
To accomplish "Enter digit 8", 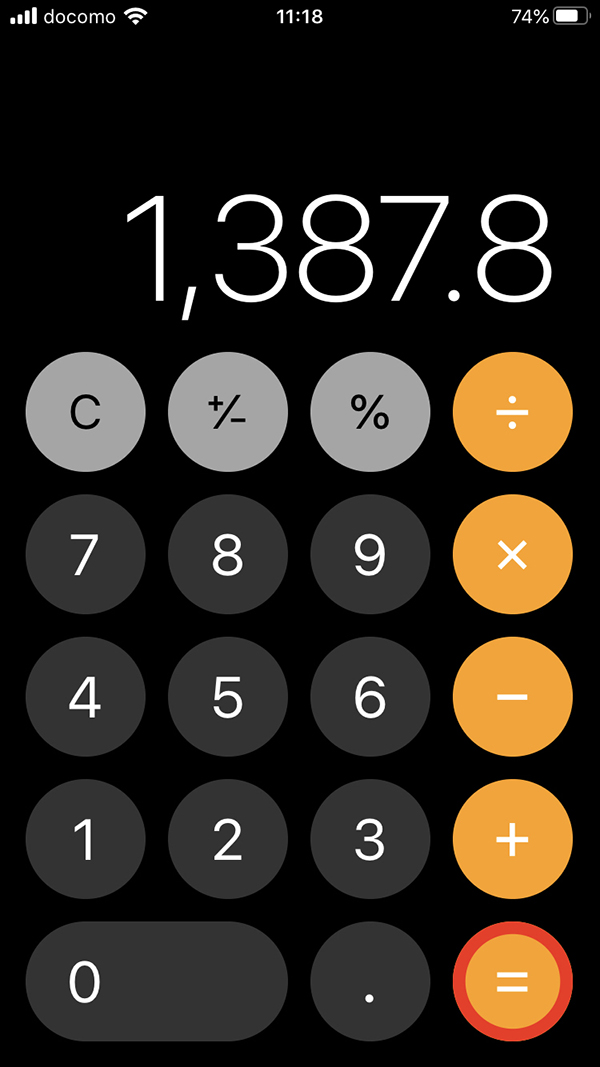I will point(228,555).
